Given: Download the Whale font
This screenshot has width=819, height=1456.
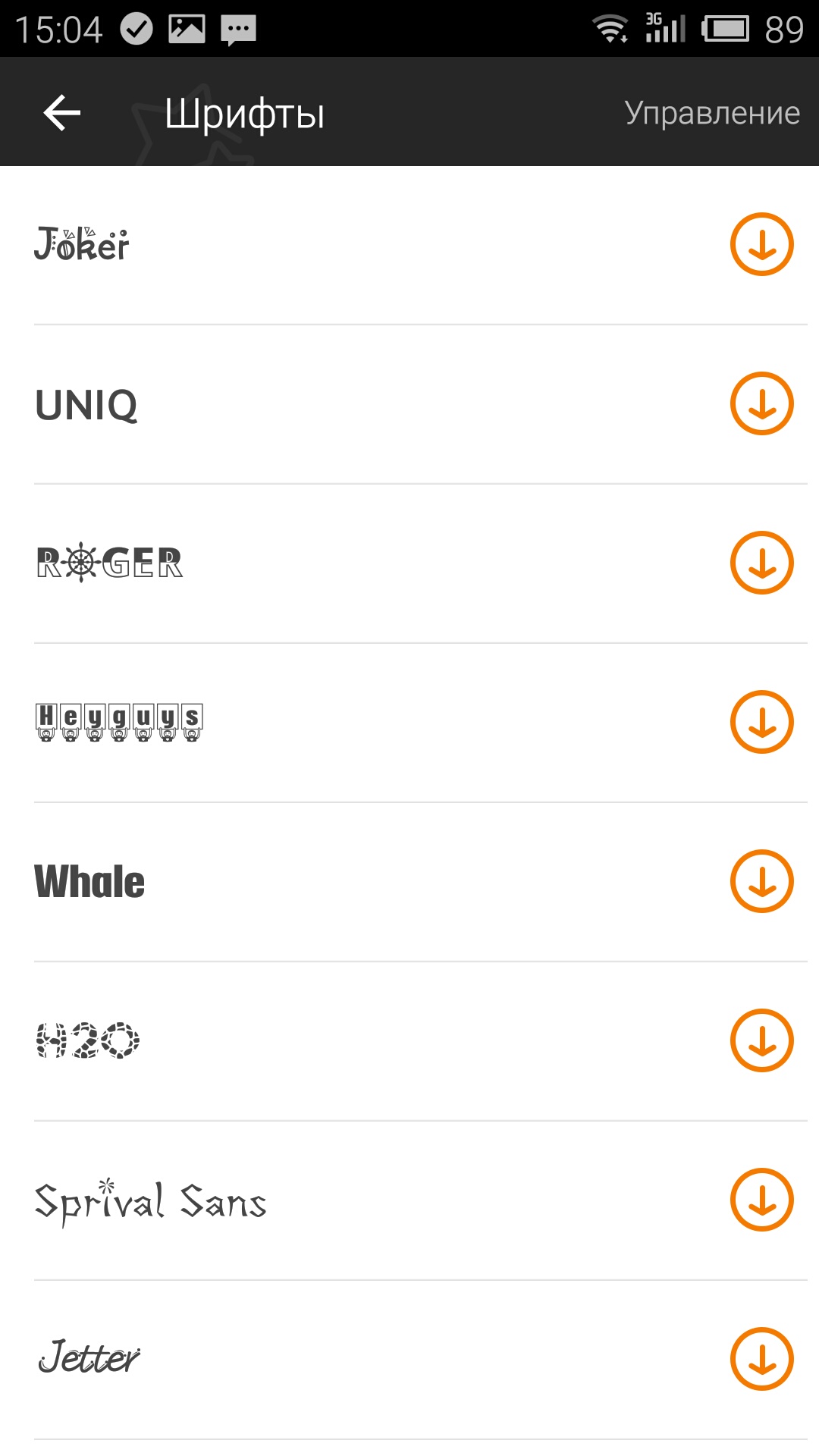Looking at the screenshot, I should 761,882.
